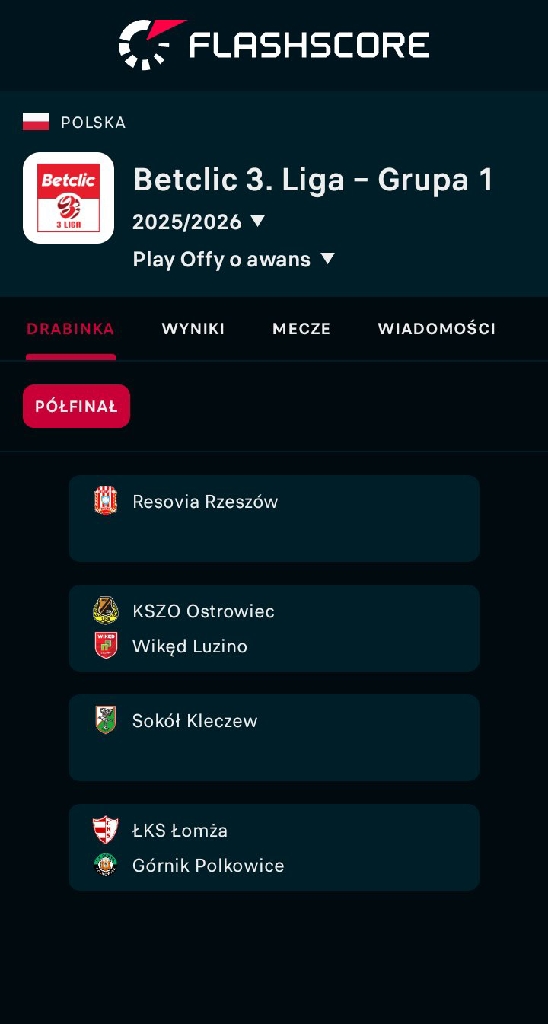The image size is (548, 1024).
Task: Open the Resovia Rzeszów bracket card
Action: pyautogui.click(x=274, y=519)
